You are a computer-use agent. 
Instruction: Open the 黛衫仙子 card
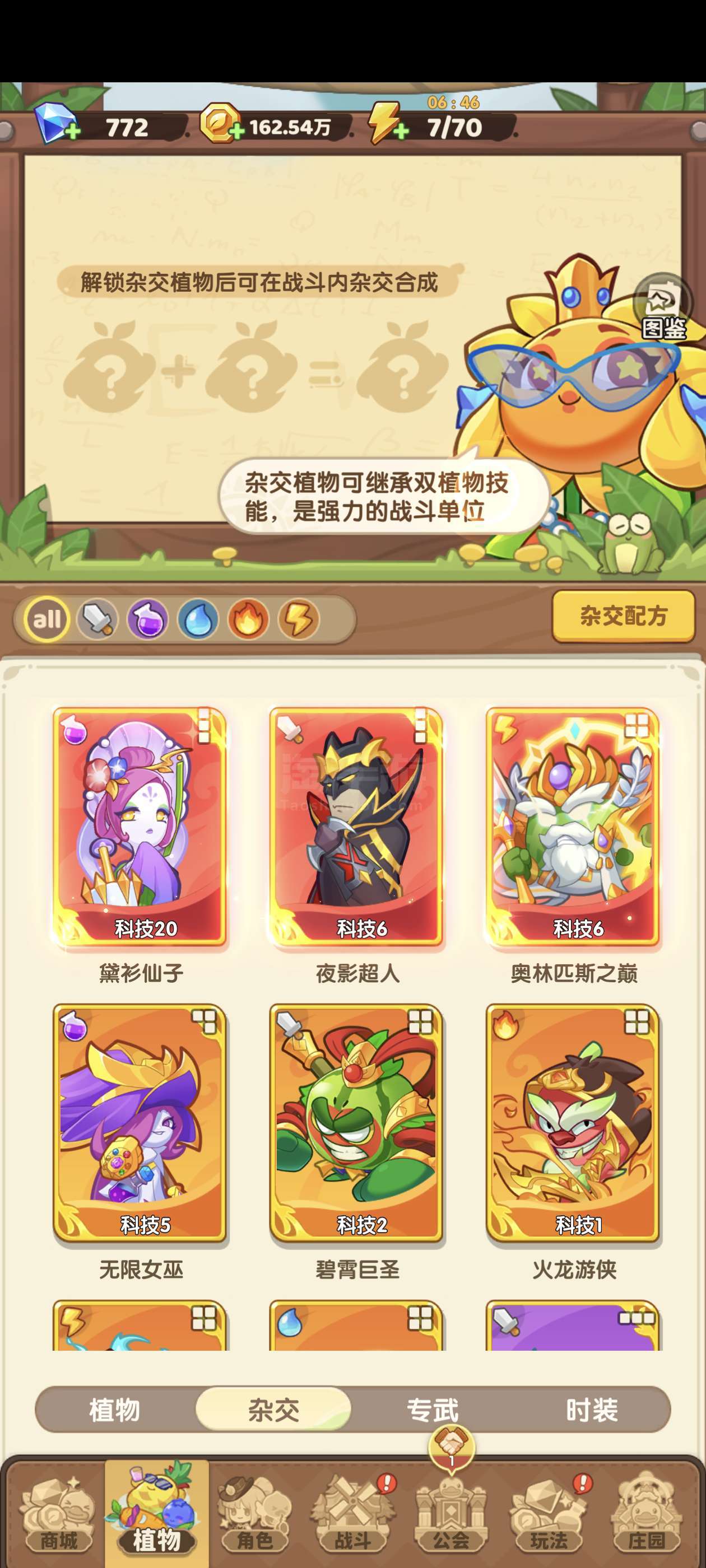140,827
